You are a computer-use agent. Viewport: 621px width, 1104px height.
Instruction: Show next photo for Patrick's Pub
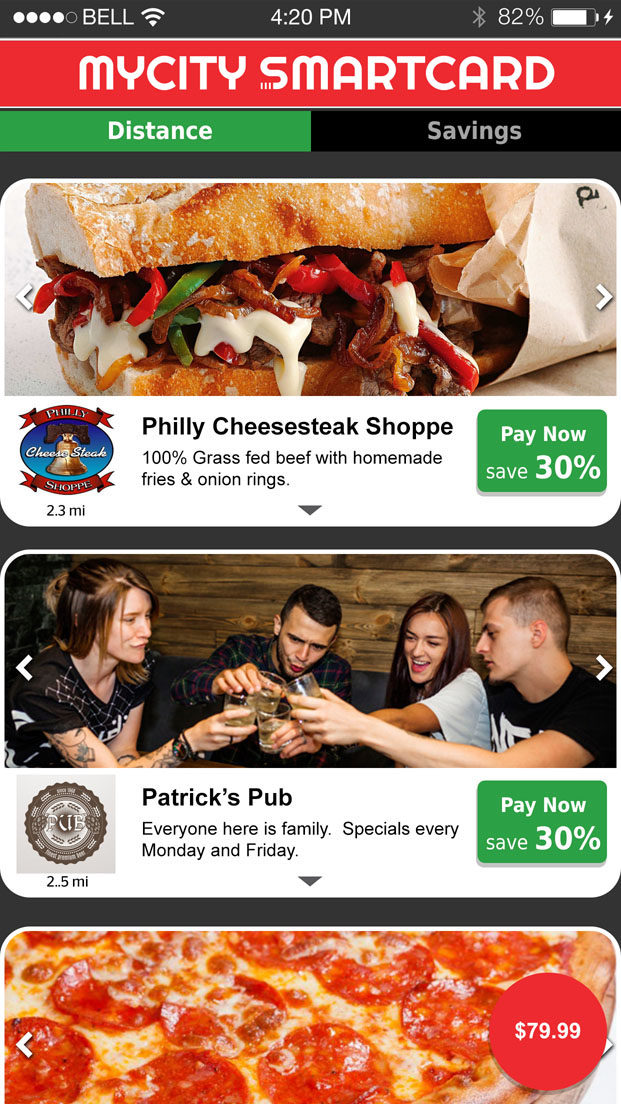tap(603, 667)
